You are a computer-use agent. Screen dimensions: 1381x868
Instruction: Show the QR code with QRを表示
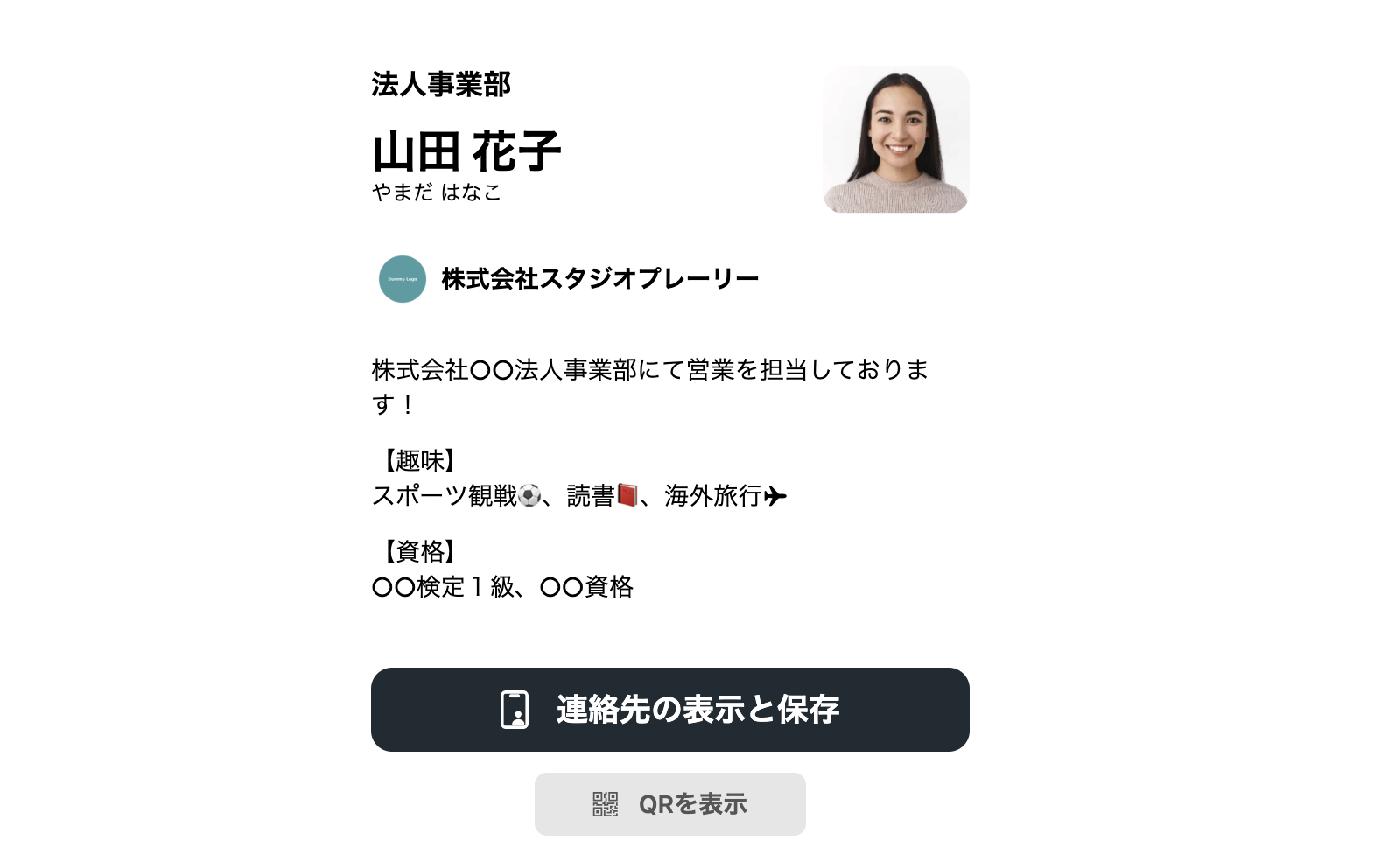coord(669,803)
